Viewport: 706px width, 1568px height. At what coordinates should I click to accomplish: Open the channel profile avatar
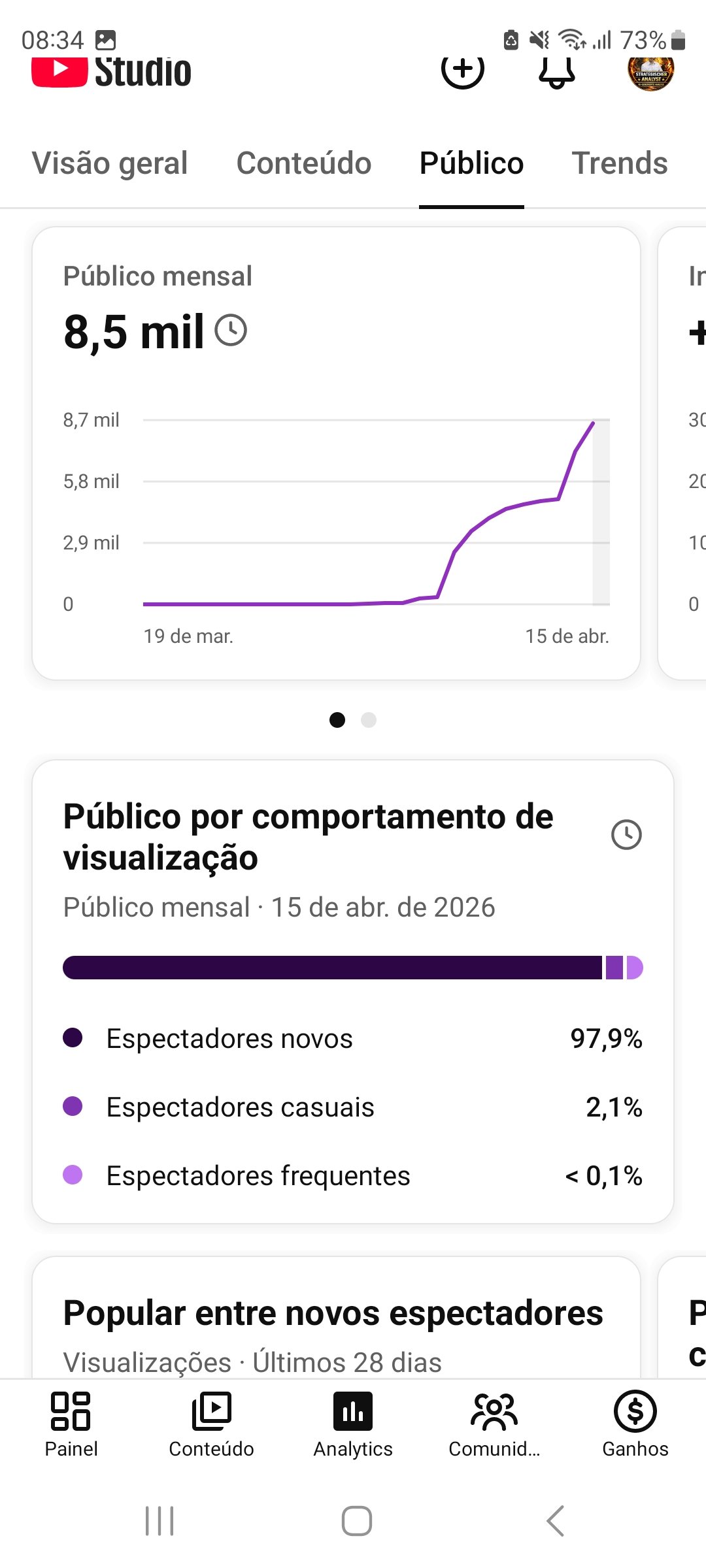pyautogui.click(x=650, y=71)
